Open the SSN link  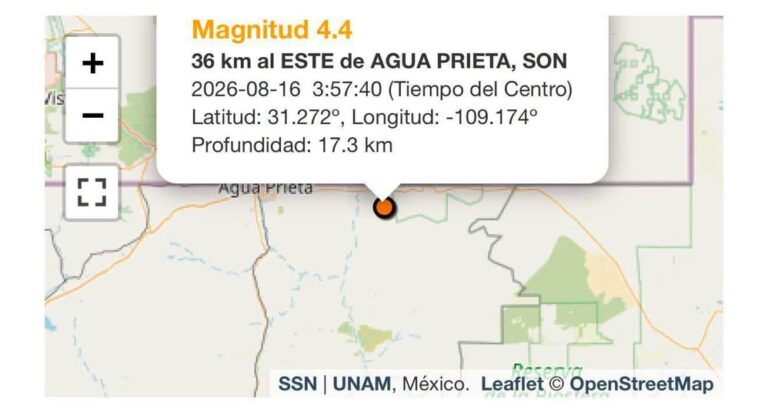(298, 384)
